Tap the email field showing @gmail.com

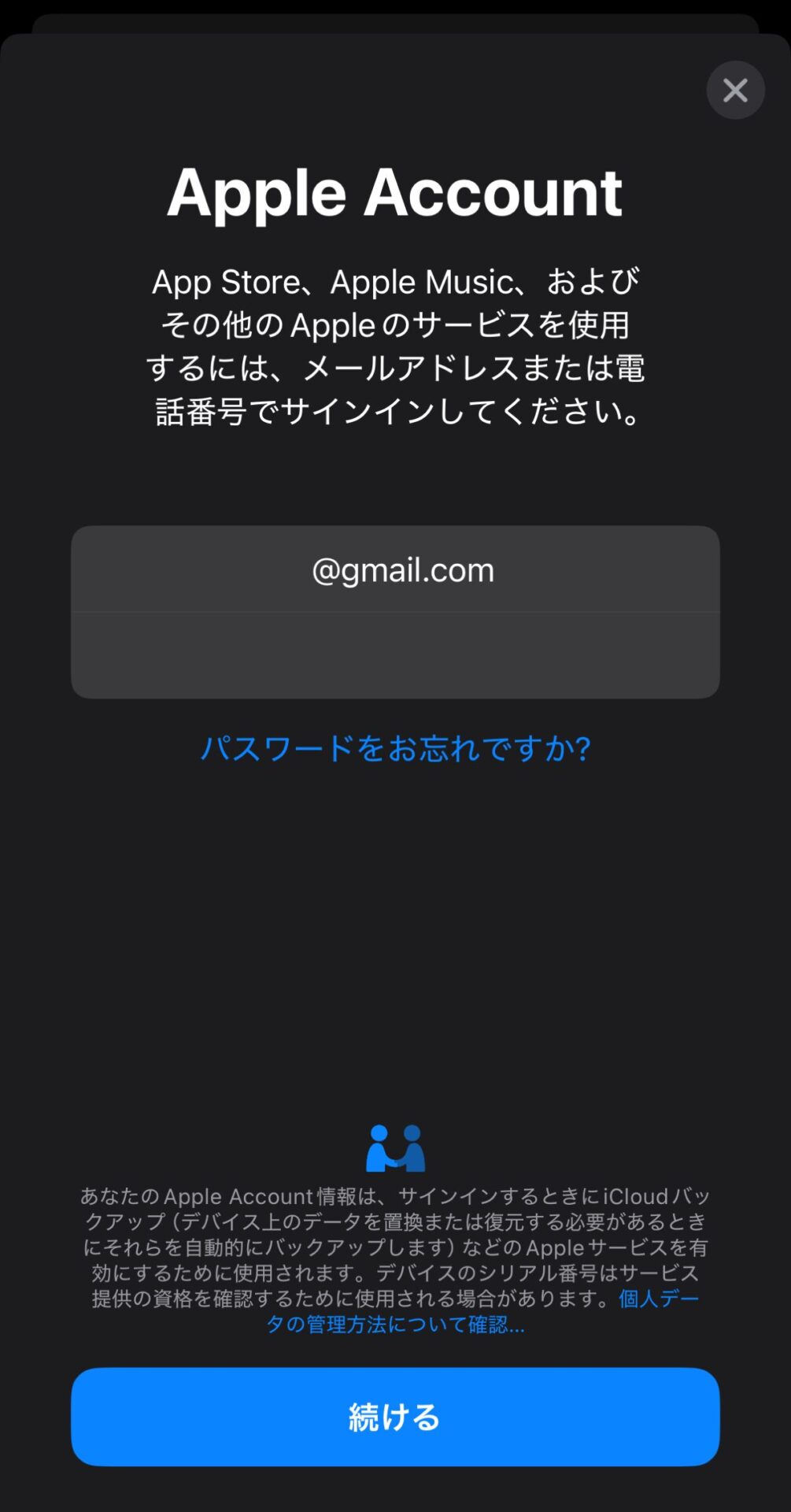pos(395,569)
